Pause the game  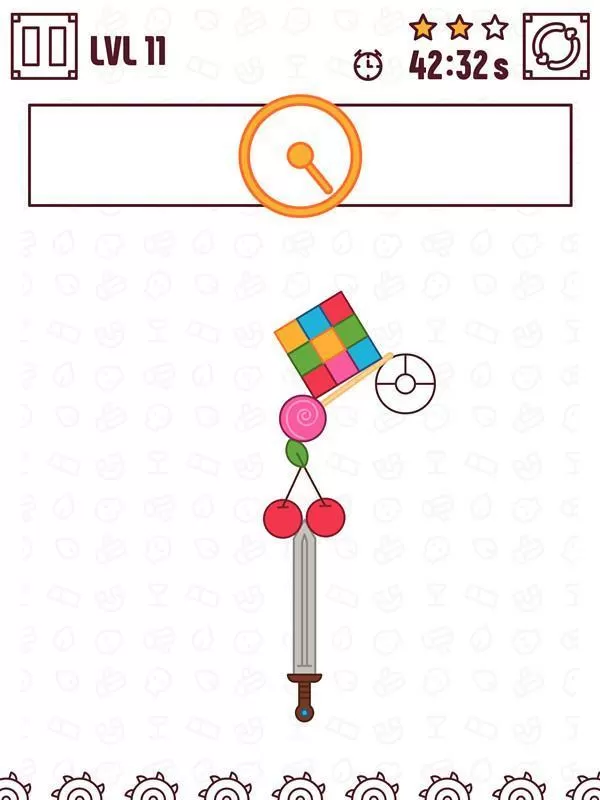(x=44, y=46)
